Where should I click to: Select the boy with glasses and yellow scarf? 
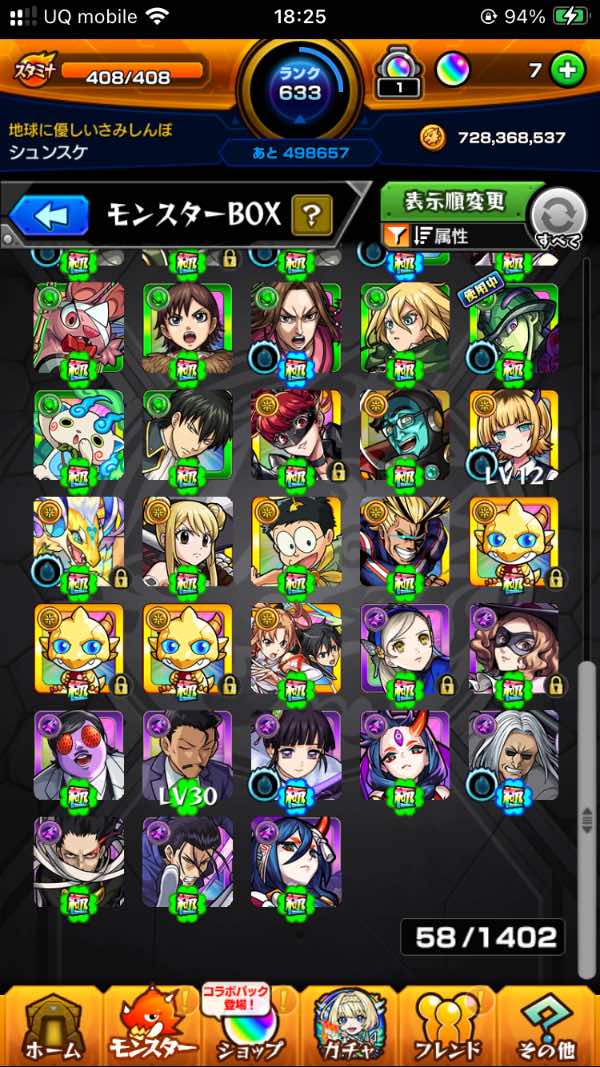[297, 542]
